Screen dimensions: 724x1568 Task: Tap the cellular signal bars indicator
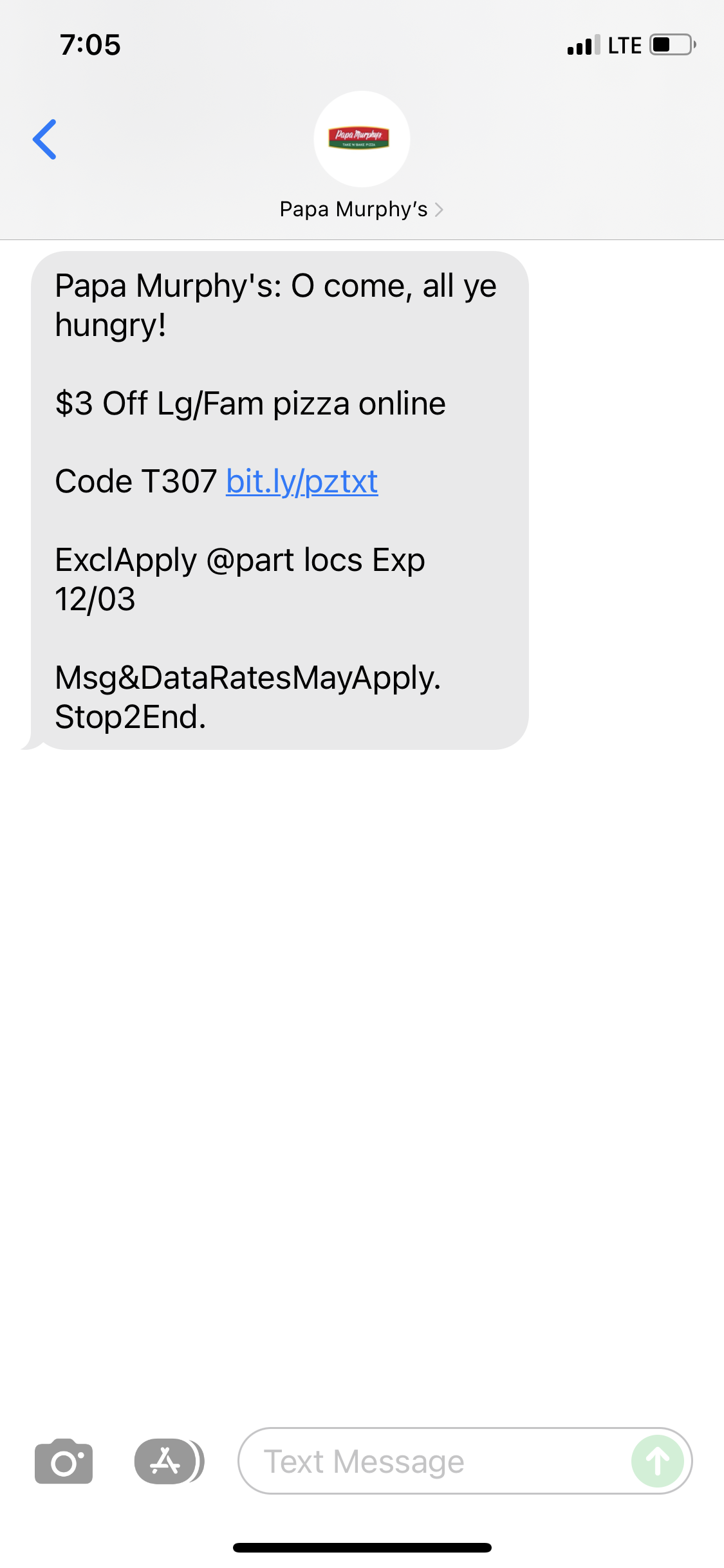pyautogui.click(x=582, y=45)
